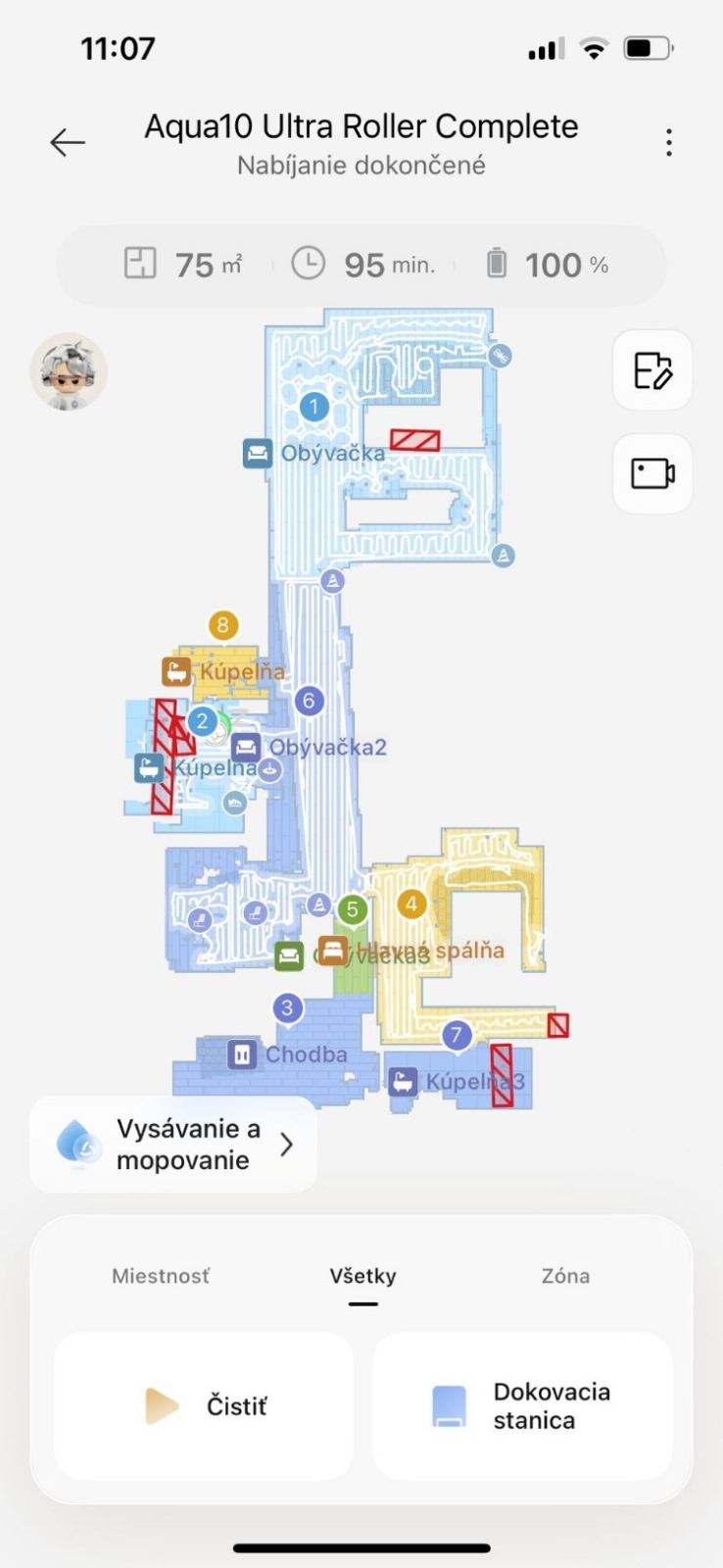723x1568 pixels.
Task: Open the robot camera view
Action: coord(652,474)
